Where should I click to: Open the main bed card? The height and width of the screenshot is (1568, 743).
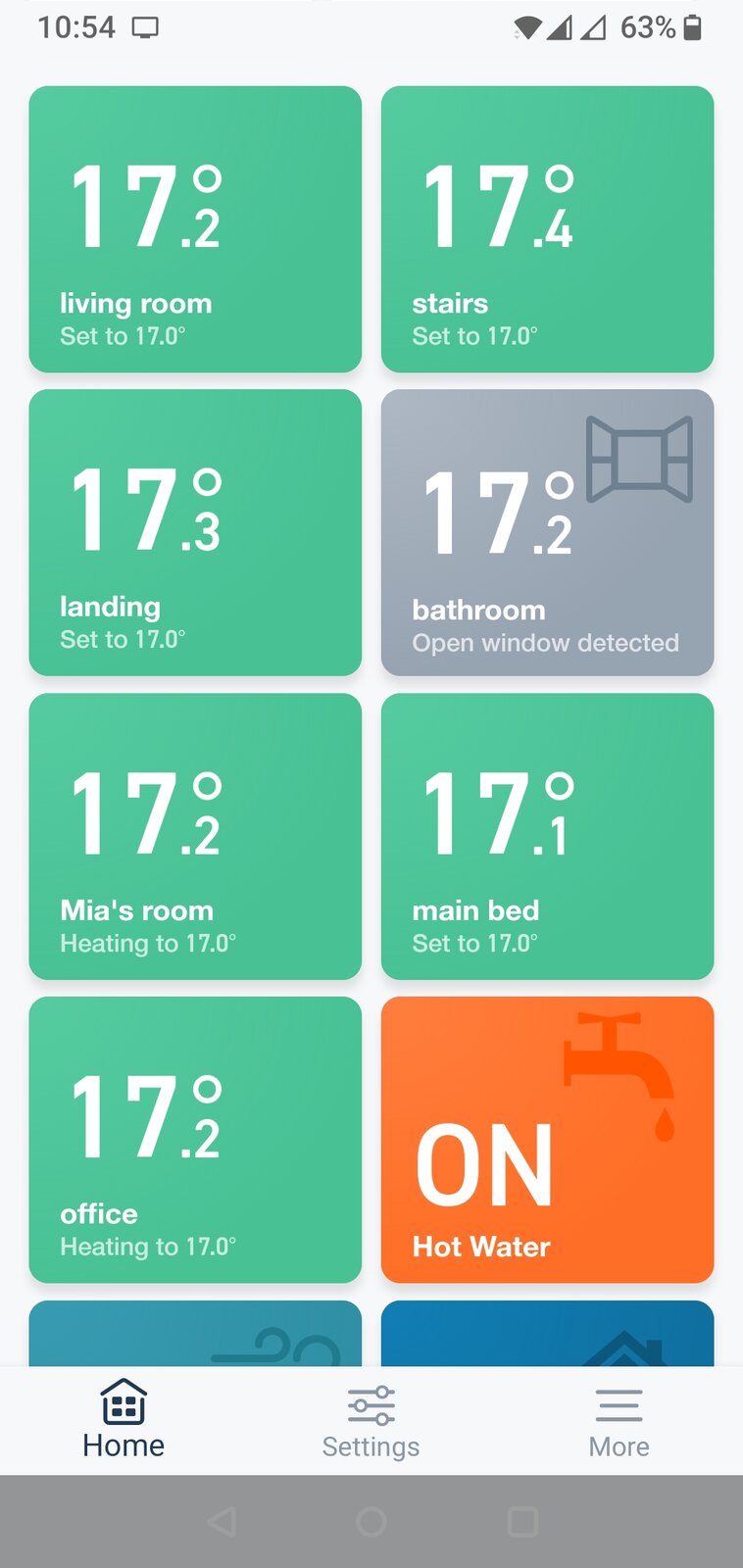tap(547, 836)
